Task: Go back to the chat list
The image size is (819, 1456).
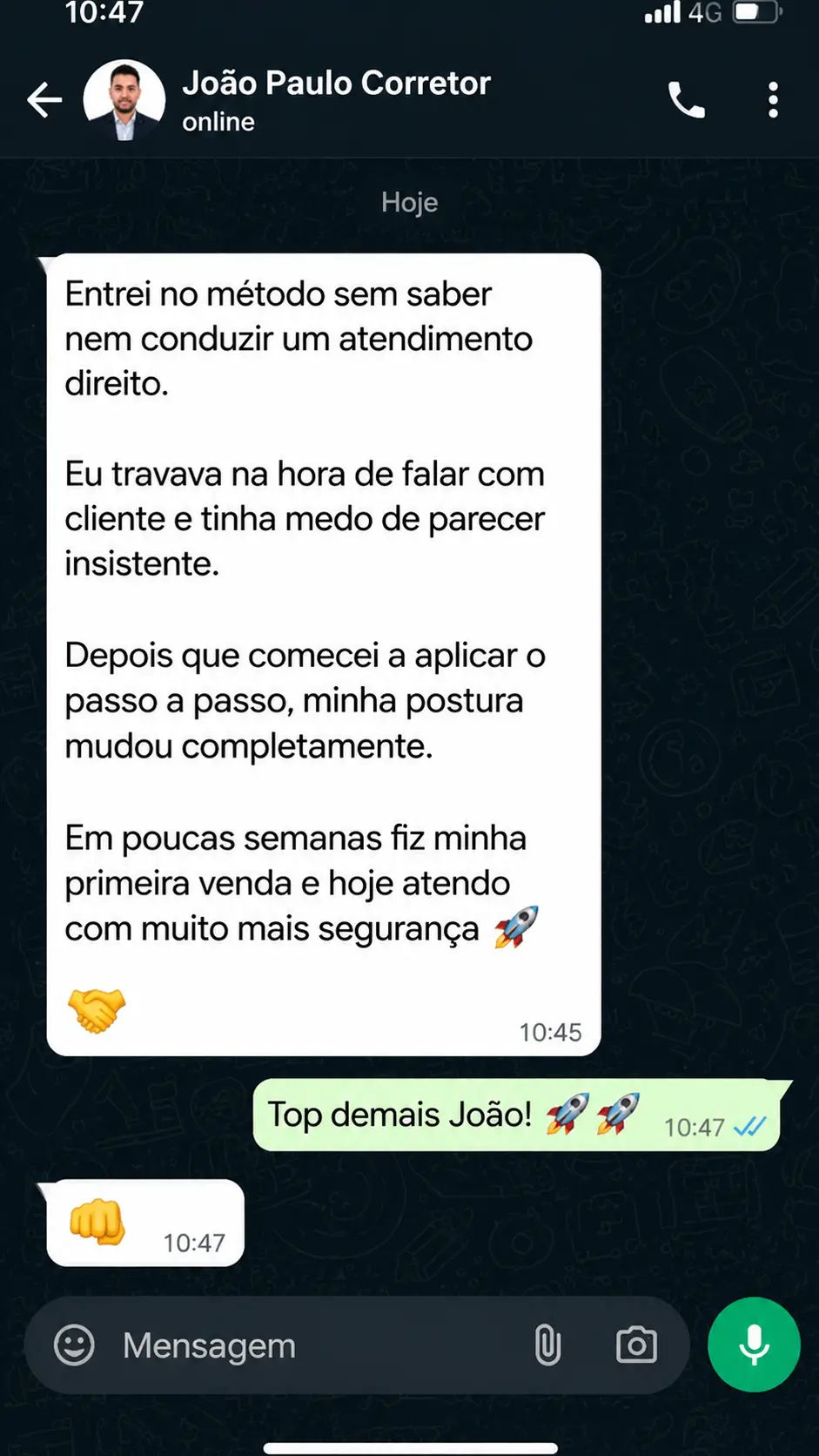Action: tap(44, 100)
